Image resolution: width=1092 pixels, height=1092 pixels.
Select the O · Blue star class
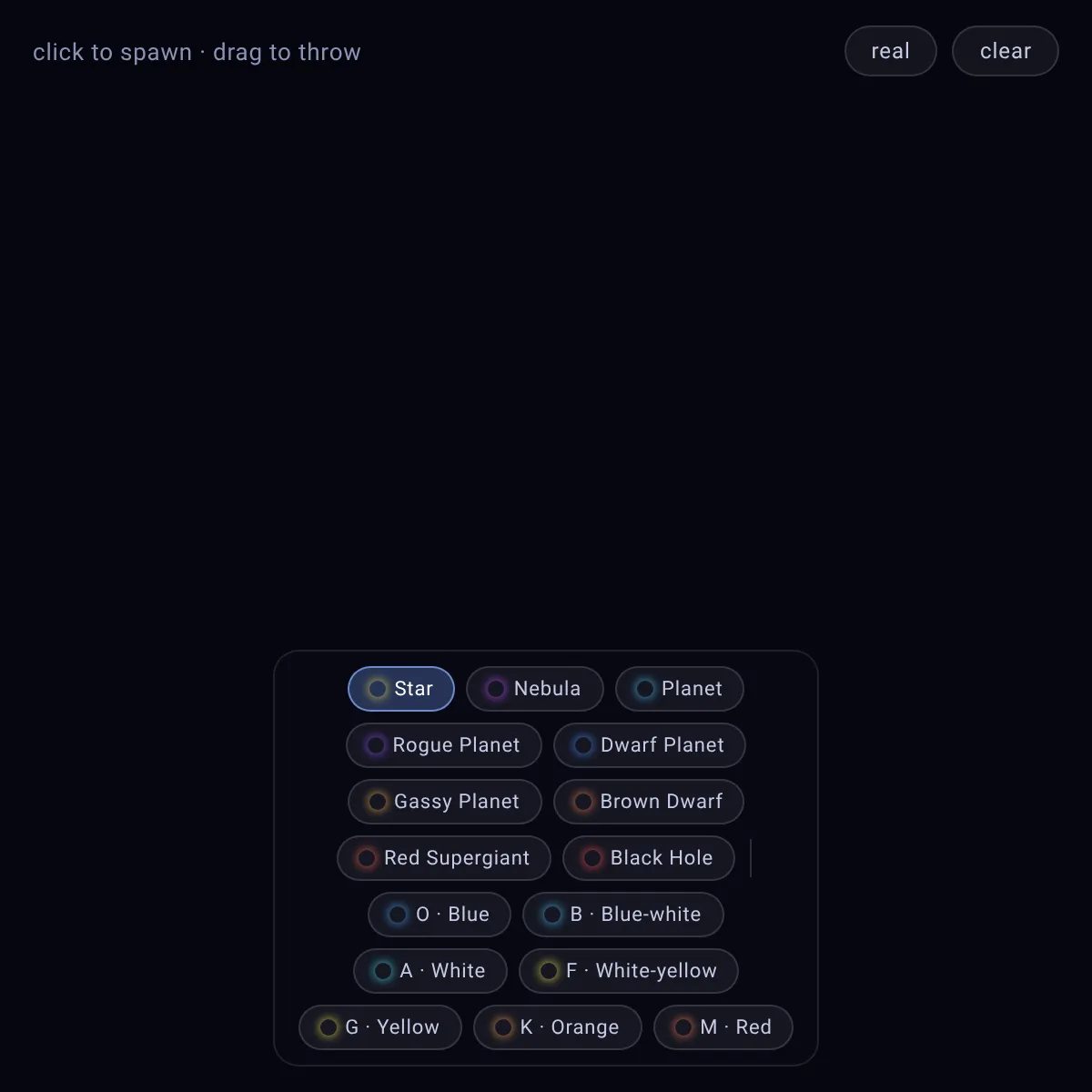pos(439,915)
